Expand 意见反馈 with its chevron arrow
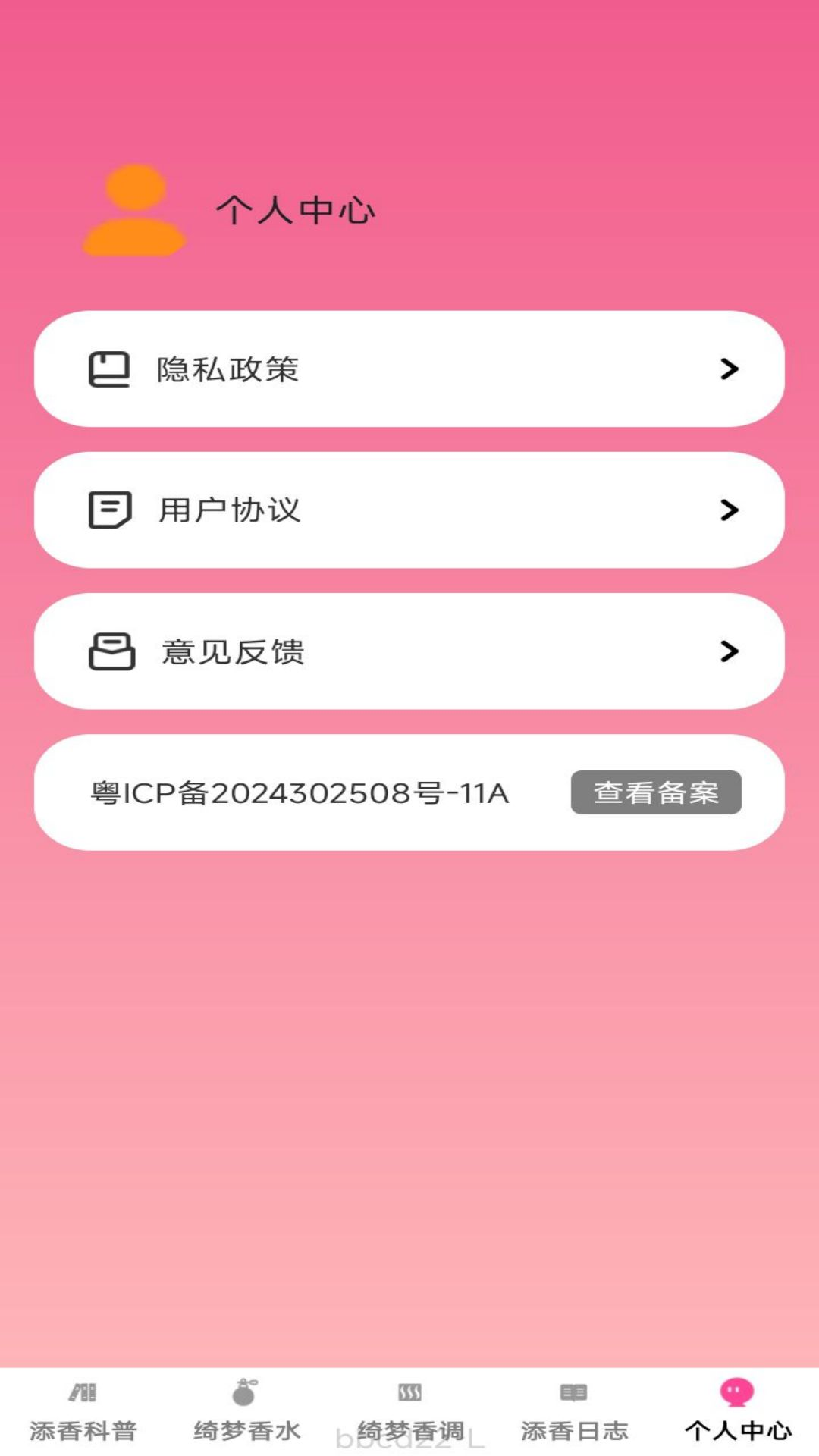The image size is (819, 1456). 730,651
